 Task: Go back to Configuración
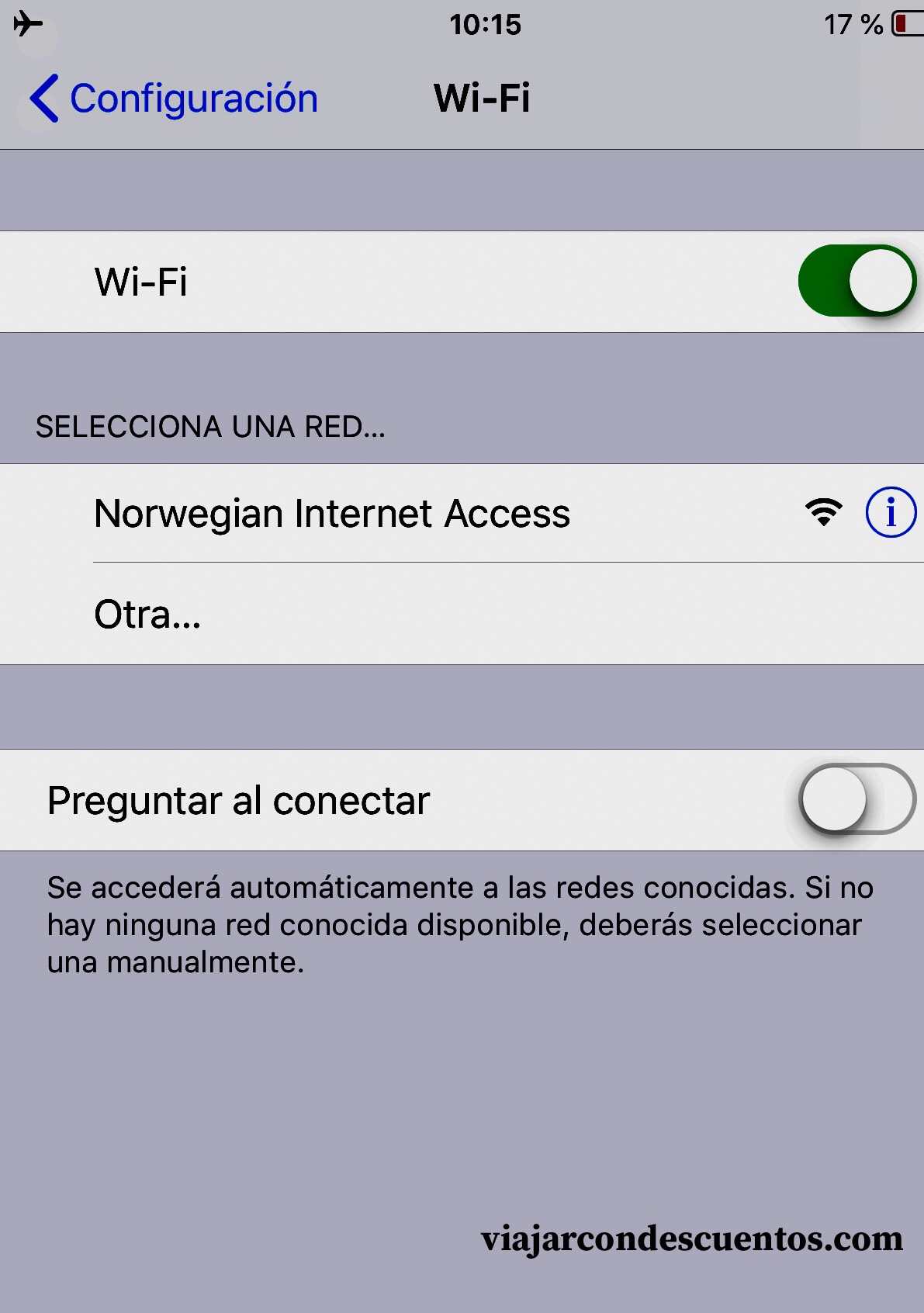174,99
